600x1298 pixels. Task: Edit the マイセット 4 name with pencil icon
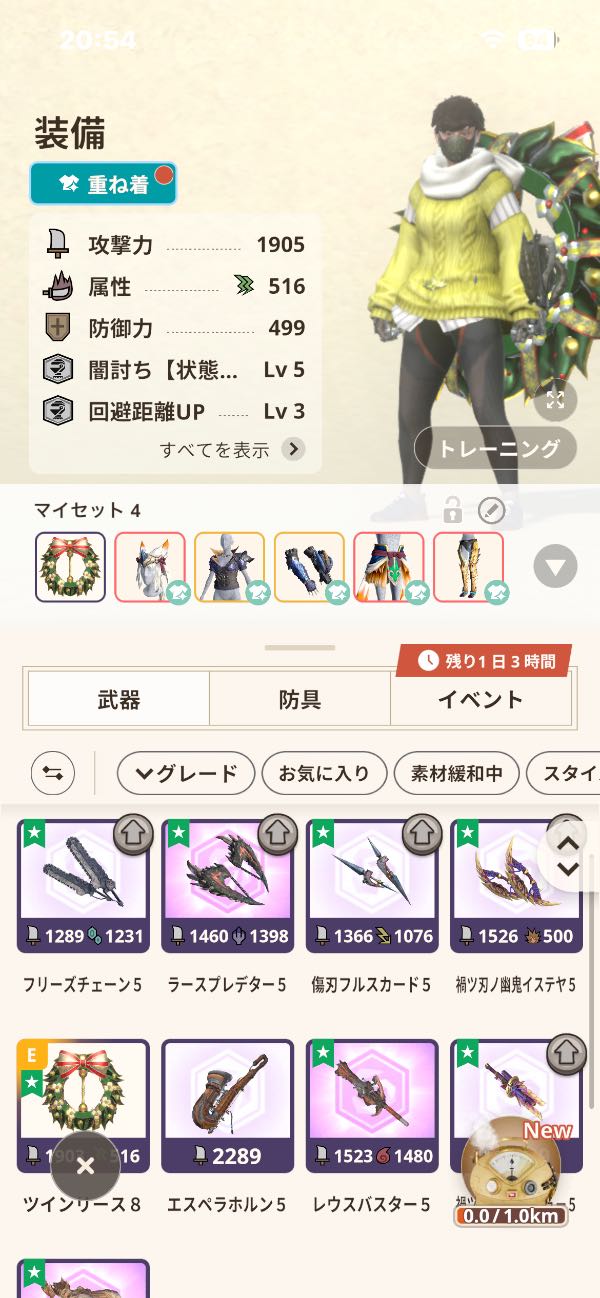(491, 512)
